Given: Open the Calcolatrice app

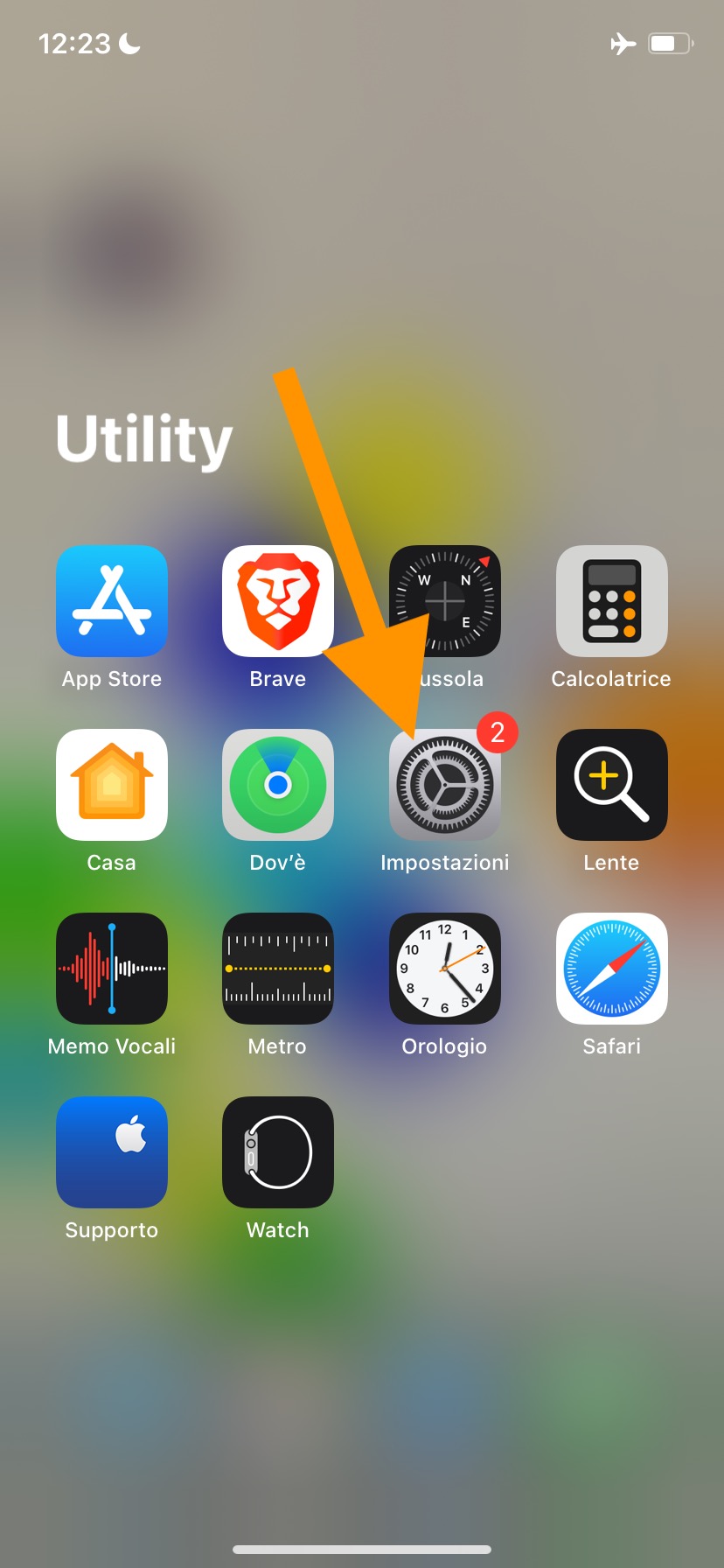Looking at the screenshot, I should point(611,601).
